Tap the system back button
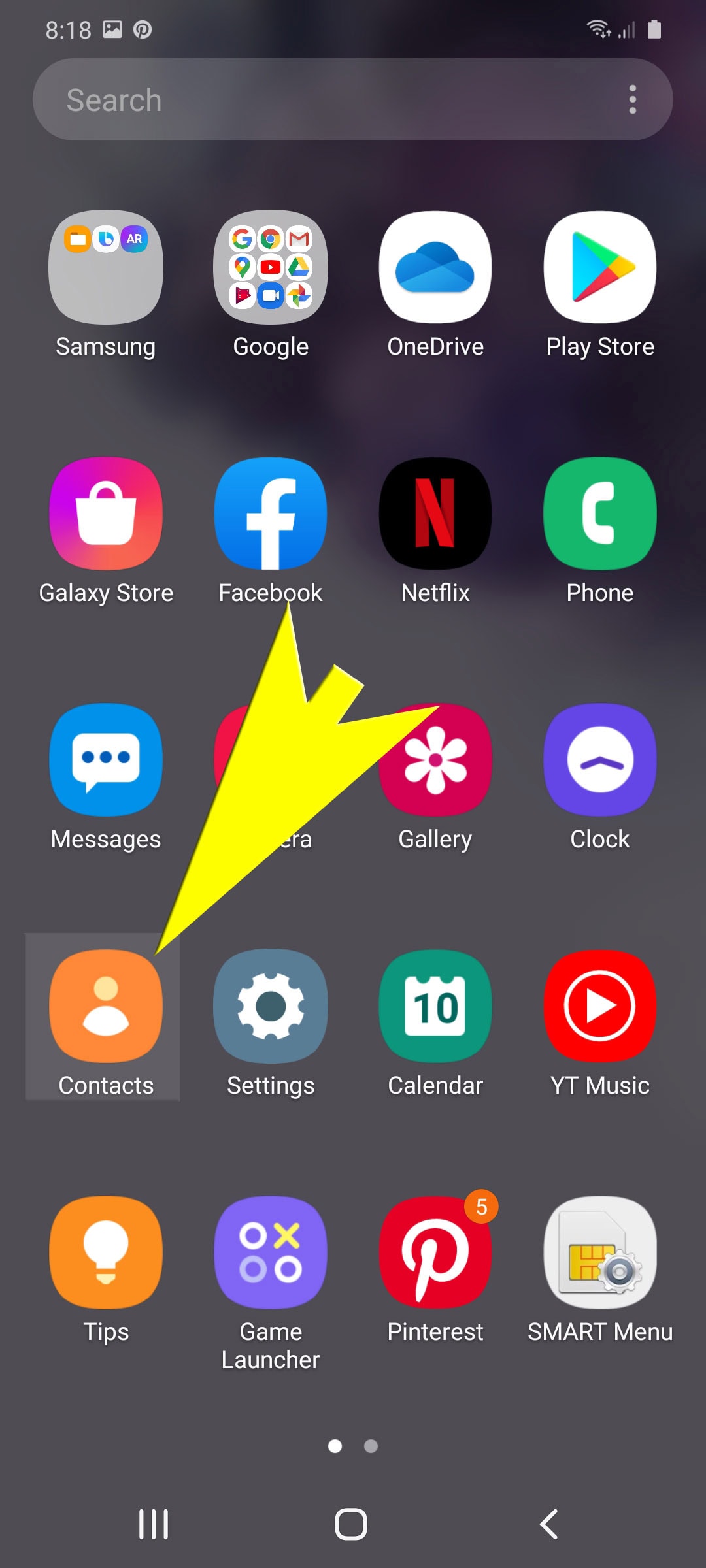This screenshot has height=1568, width=706. [x=549, y=1524]
